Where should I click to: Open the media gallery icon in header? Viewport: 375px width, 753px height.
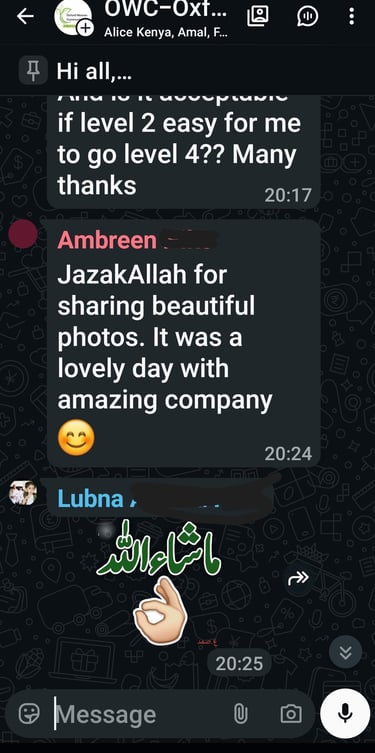[x=258, y=17]
